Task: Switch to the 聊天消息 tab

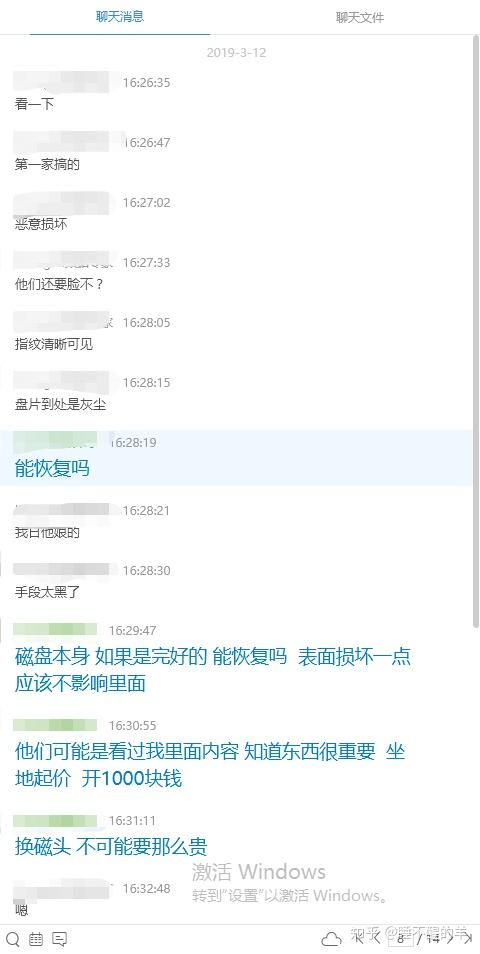Action: 120,16
